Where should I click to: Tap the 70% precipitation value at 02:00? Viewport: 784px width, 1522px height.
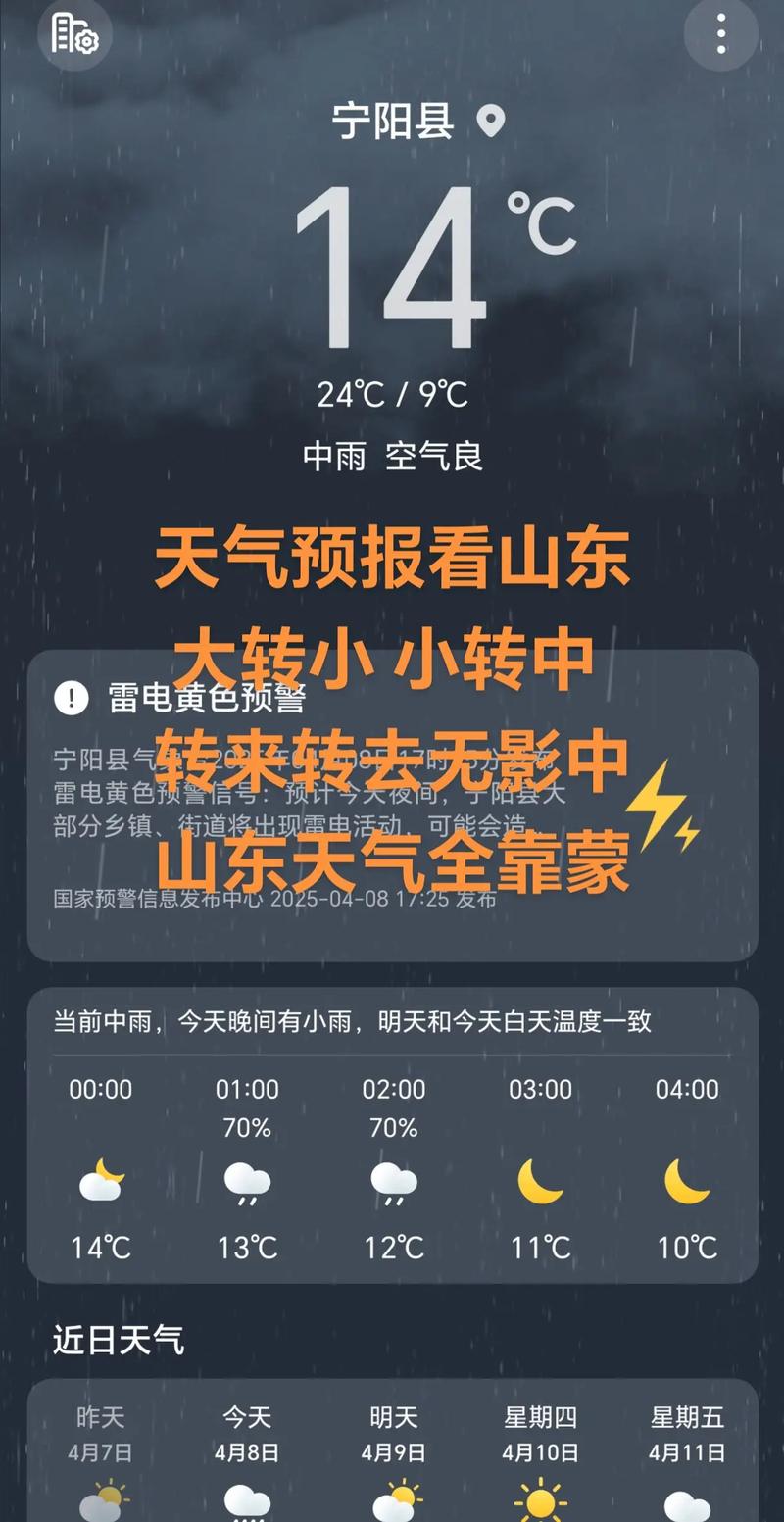click(393, 1128)
